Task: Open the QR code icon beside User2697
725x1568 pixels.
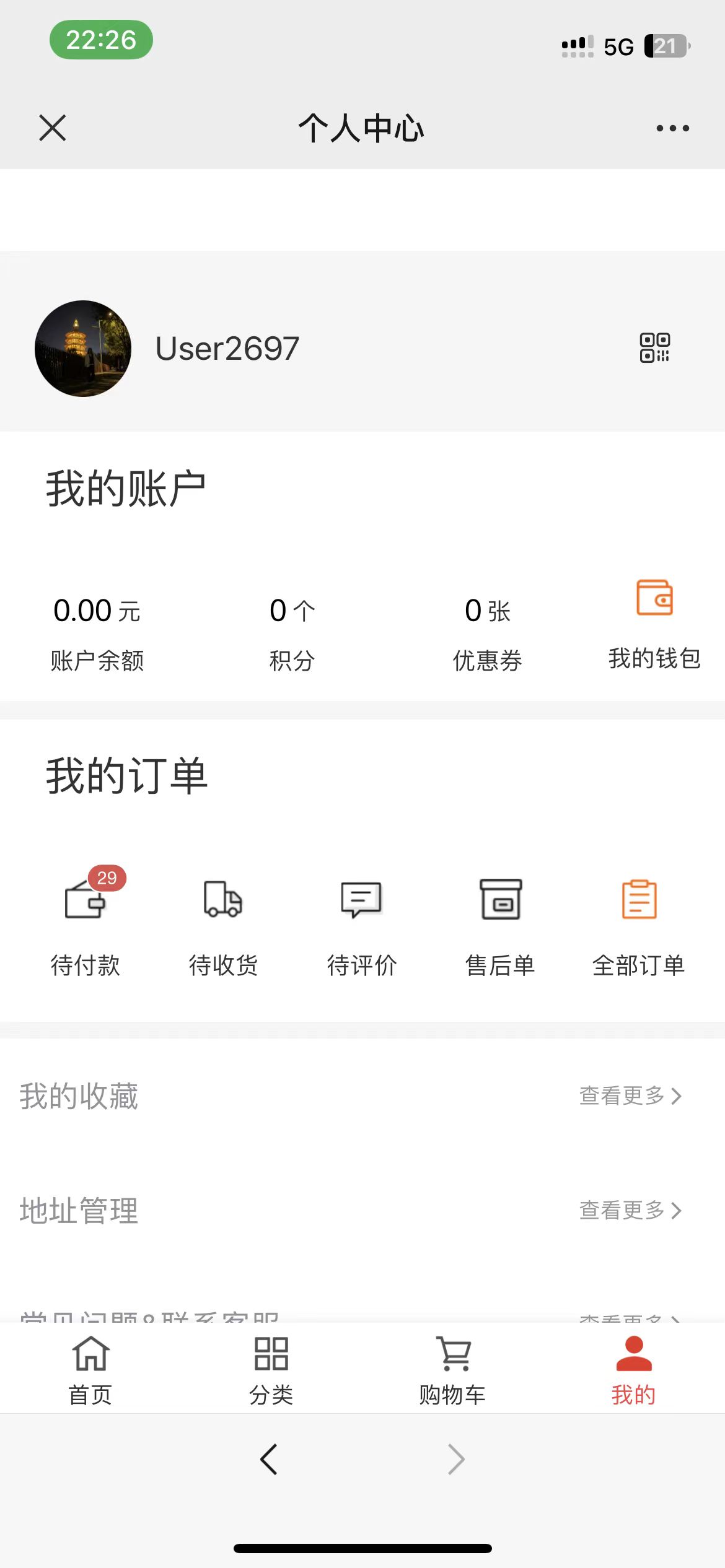Action: (x=654, y=347)
